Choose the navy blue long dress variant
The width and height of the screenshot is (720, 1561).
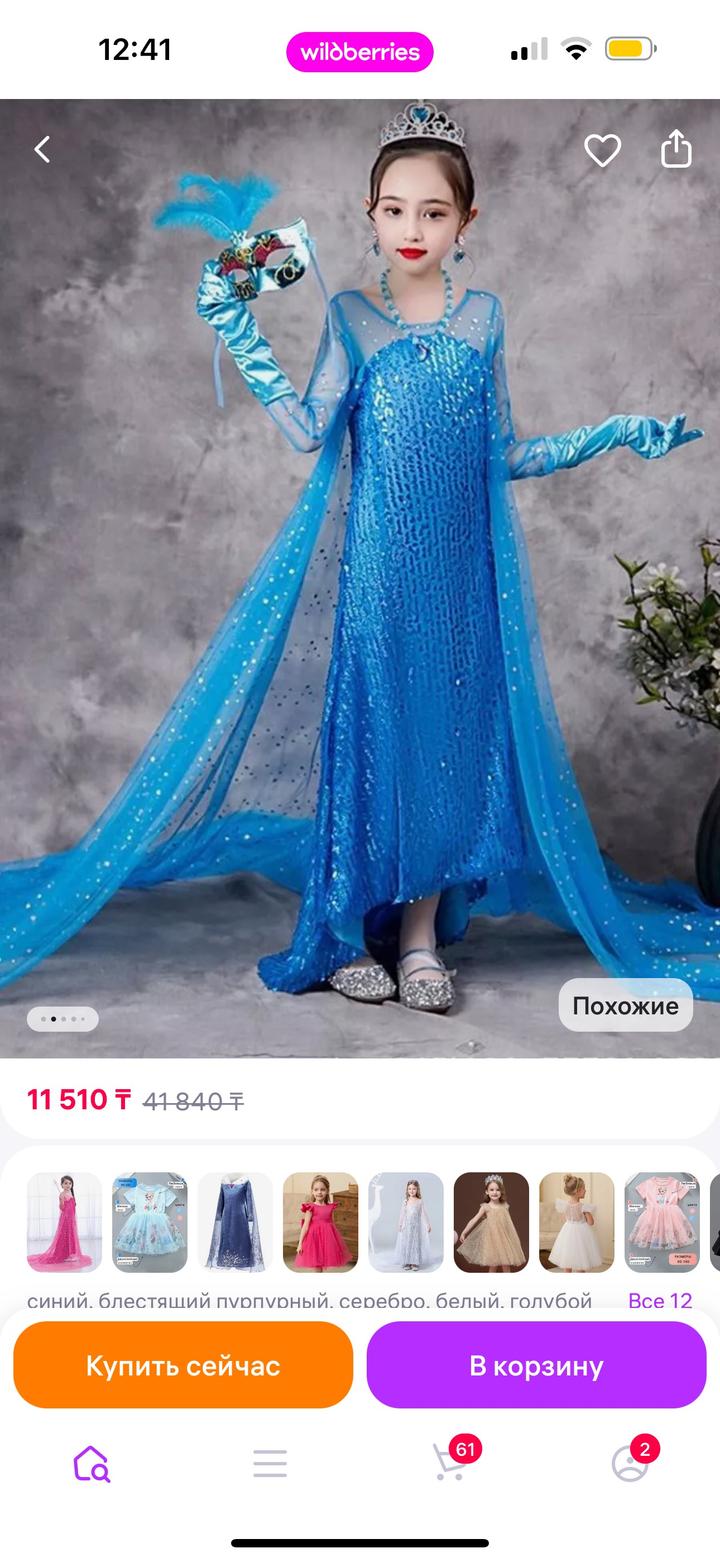tap(235, 1222)
